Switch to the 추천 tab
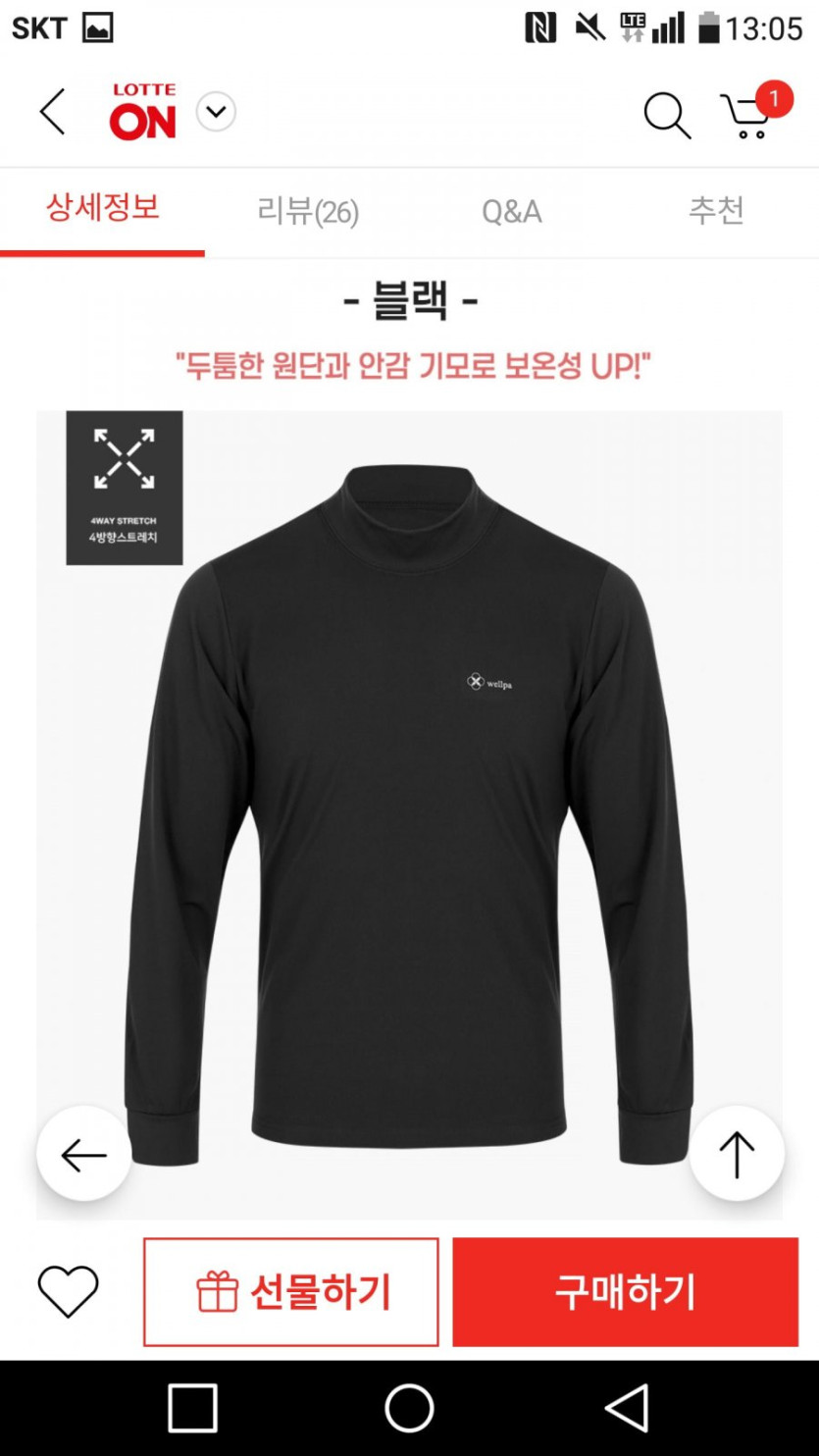 tap(716, 210)
